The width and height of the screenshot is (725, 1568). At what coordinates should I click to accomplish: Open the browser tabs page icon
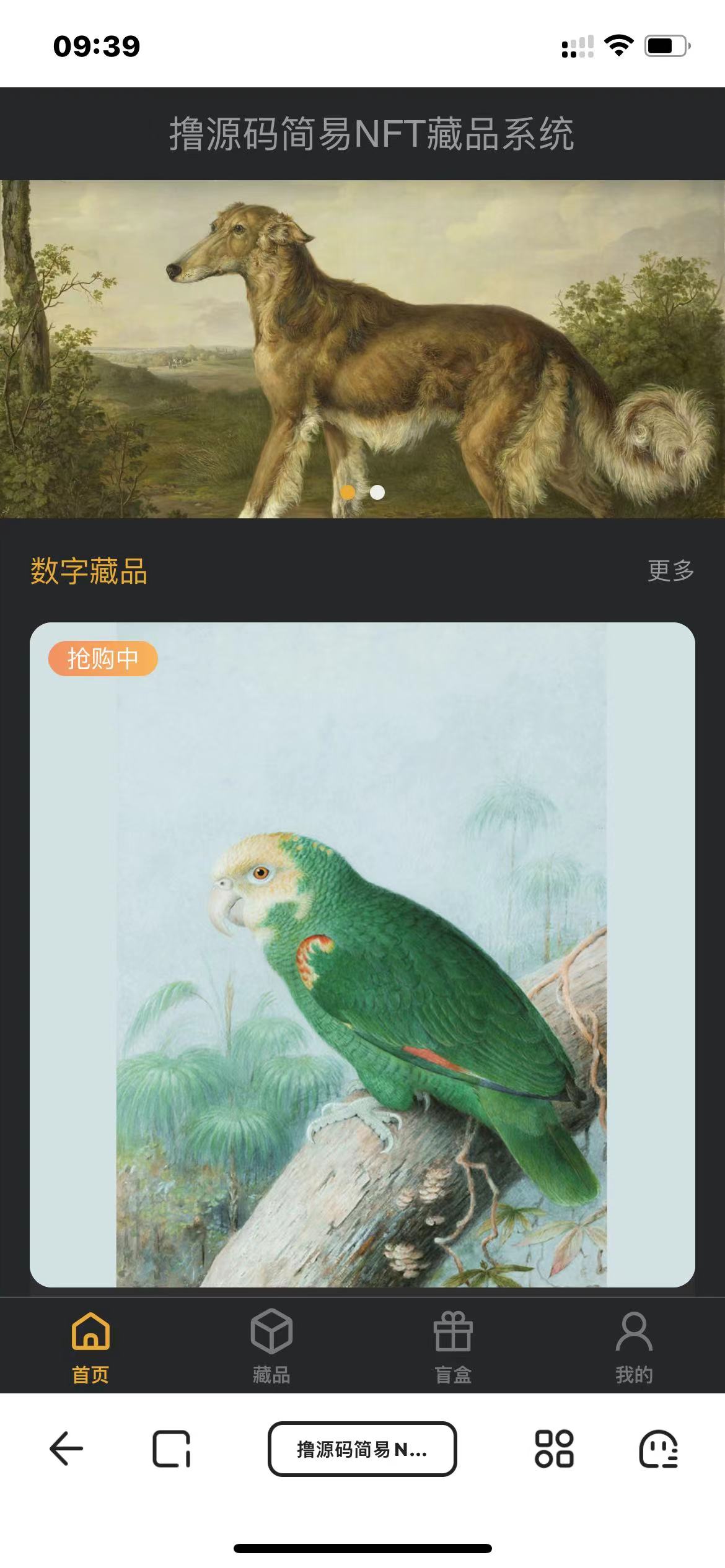(x=171, y=1448)
